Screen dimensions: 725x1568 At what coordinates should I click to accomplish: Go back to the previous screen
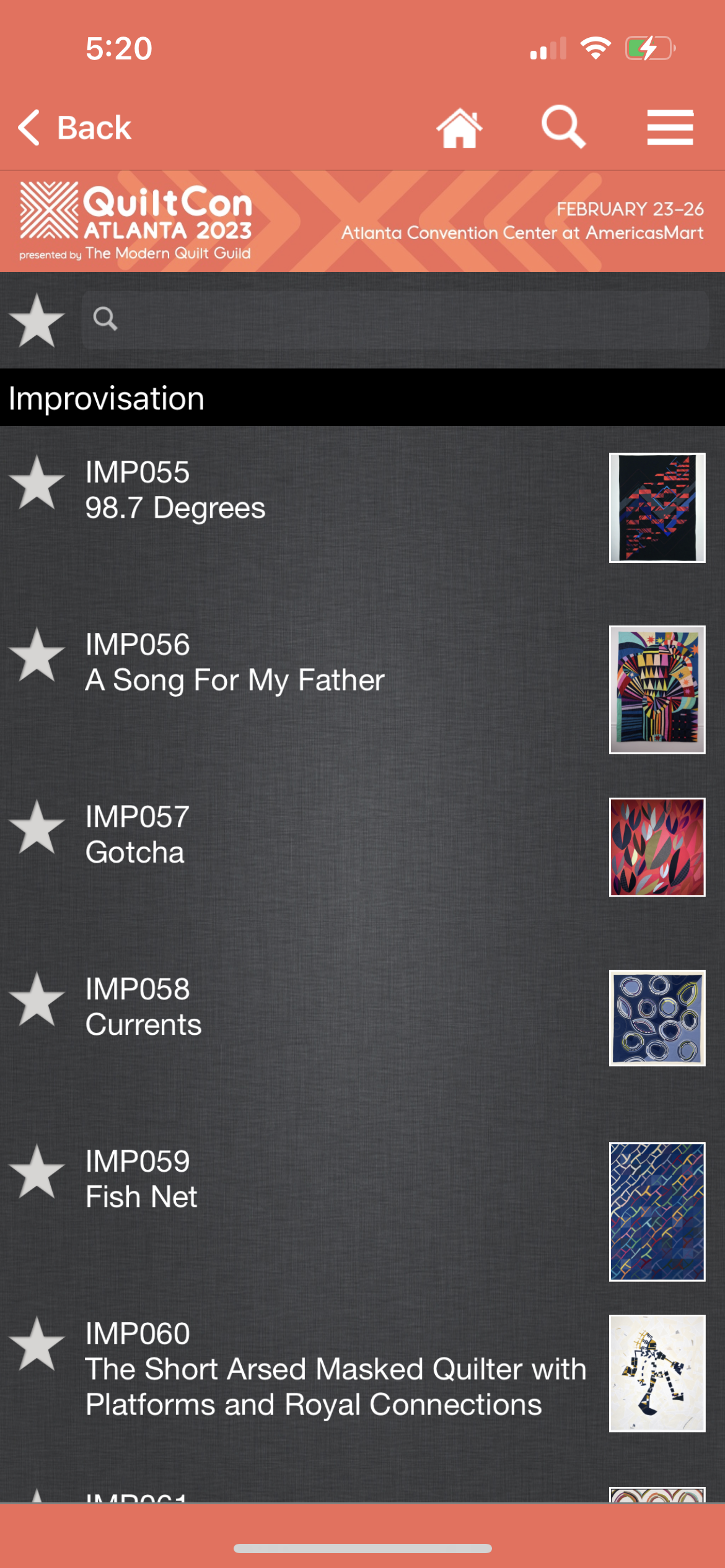(74, 128)
